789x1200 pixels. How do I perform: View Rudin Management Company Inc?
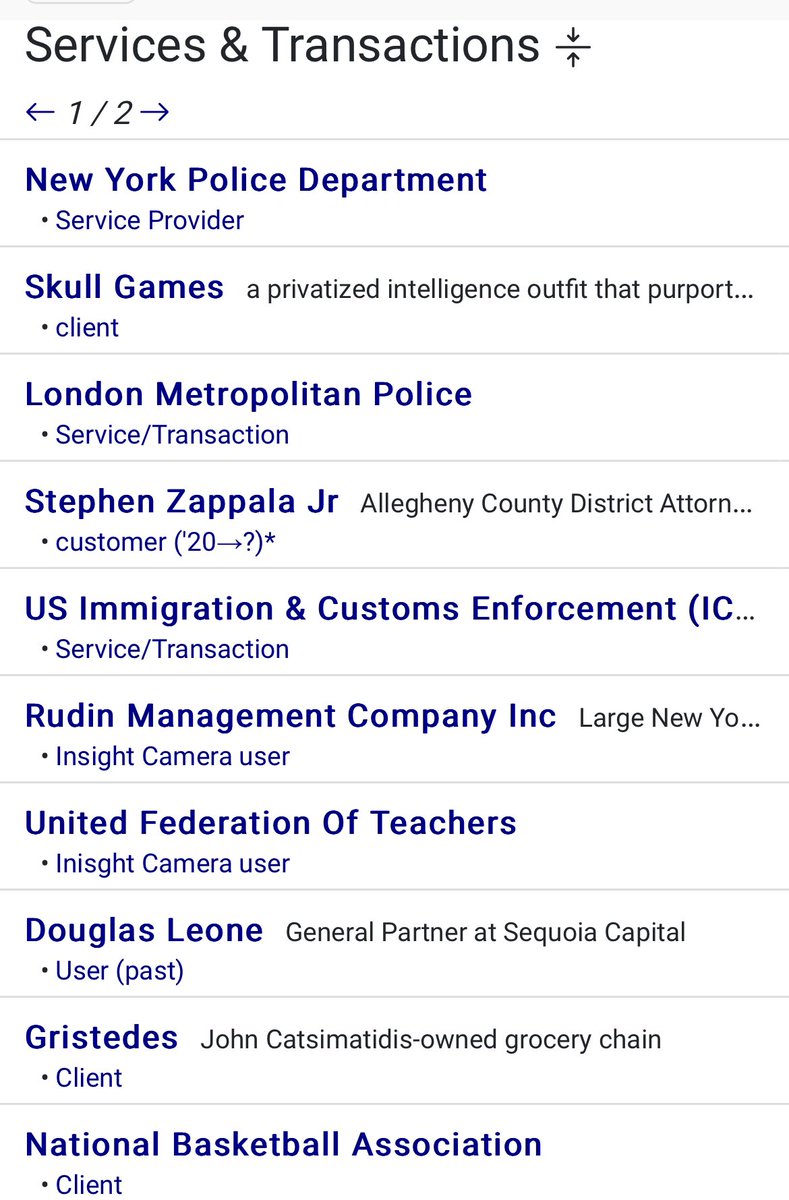(290, 716)
